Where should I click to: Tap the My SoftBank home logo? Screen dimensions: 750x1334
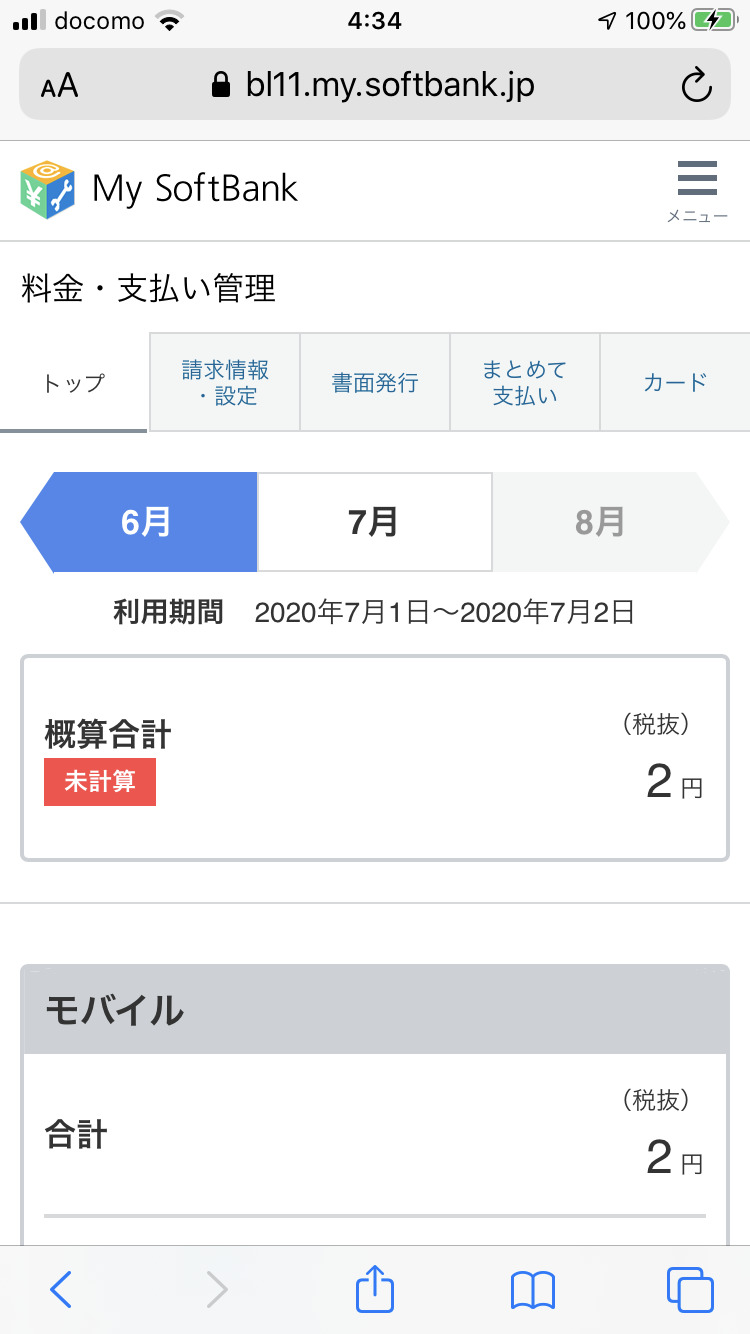[160, 188]
